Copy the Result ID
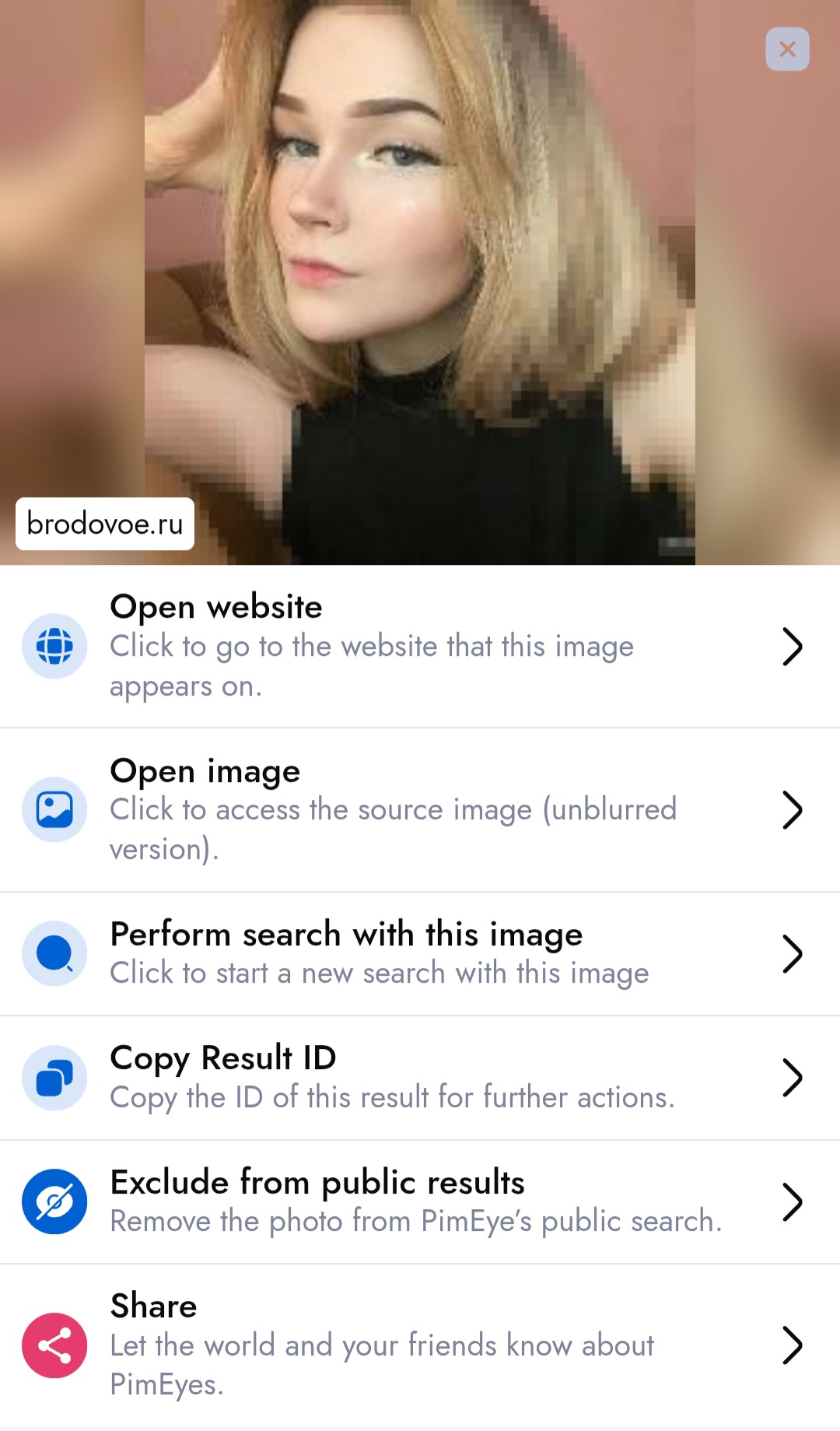Image resolution: width=840 pixels, height=1431 pixels. click(420, 1078)
